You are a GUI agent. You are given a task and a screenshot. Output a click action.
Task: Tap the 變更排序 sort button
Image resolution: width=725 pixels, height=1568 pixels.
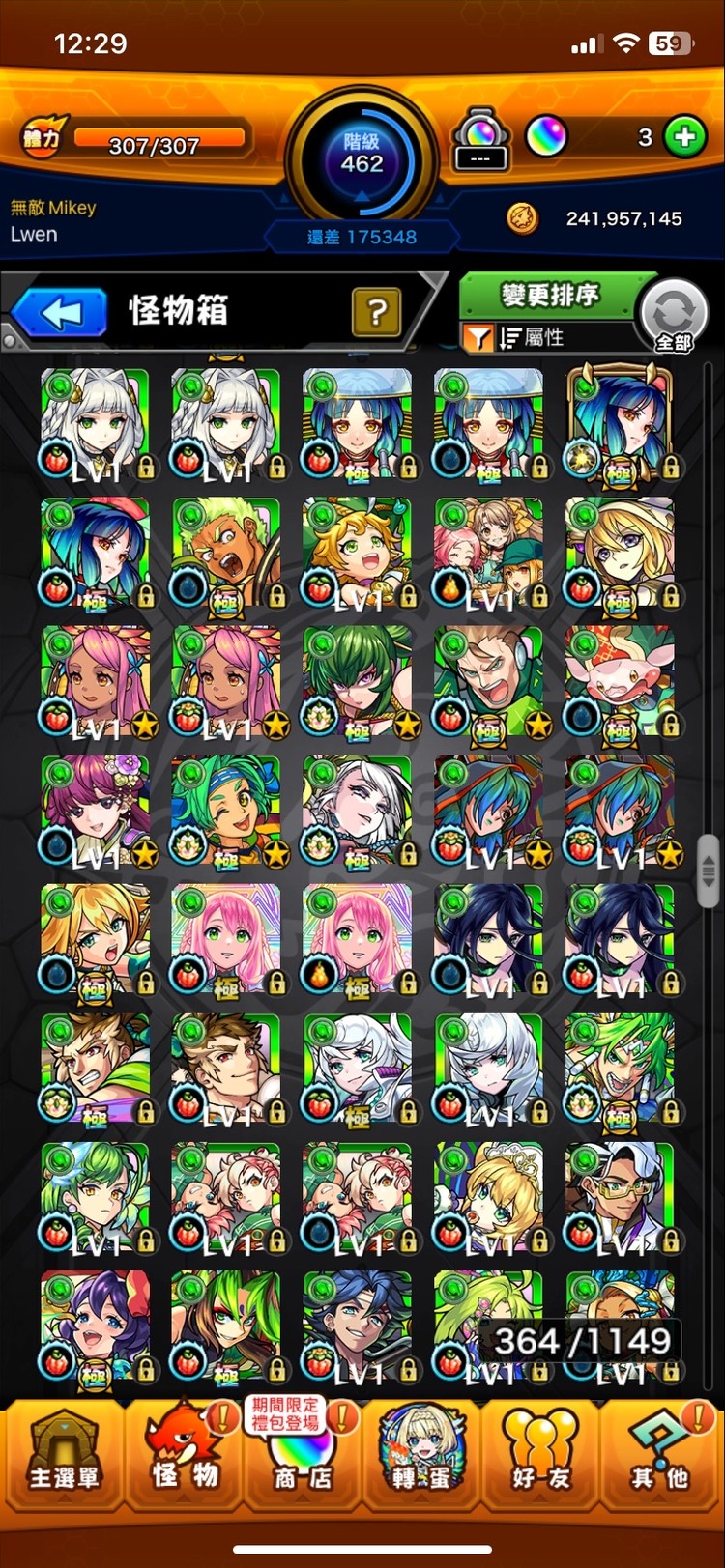[x=549, y=296]
